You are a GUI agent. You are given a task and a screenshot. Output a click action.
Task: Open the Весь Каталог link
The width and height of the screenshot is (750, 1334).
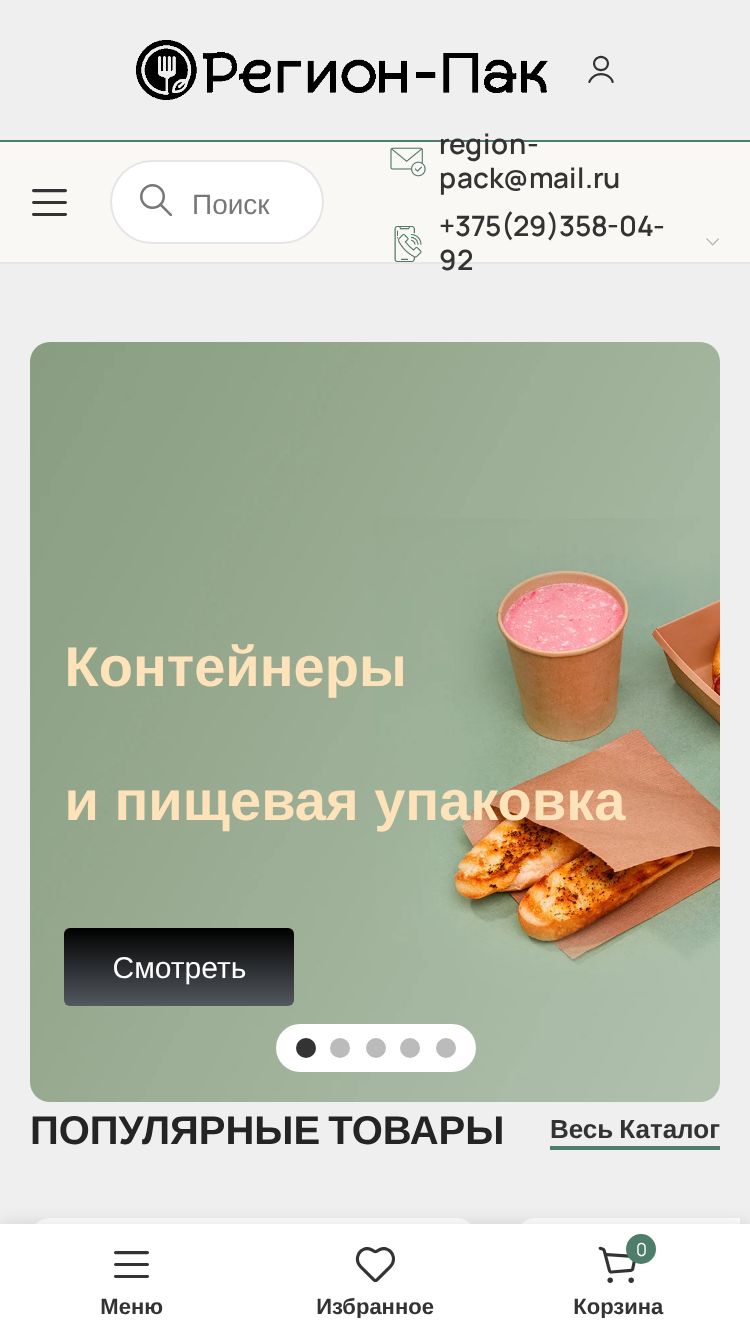(x=635, y=1130)
